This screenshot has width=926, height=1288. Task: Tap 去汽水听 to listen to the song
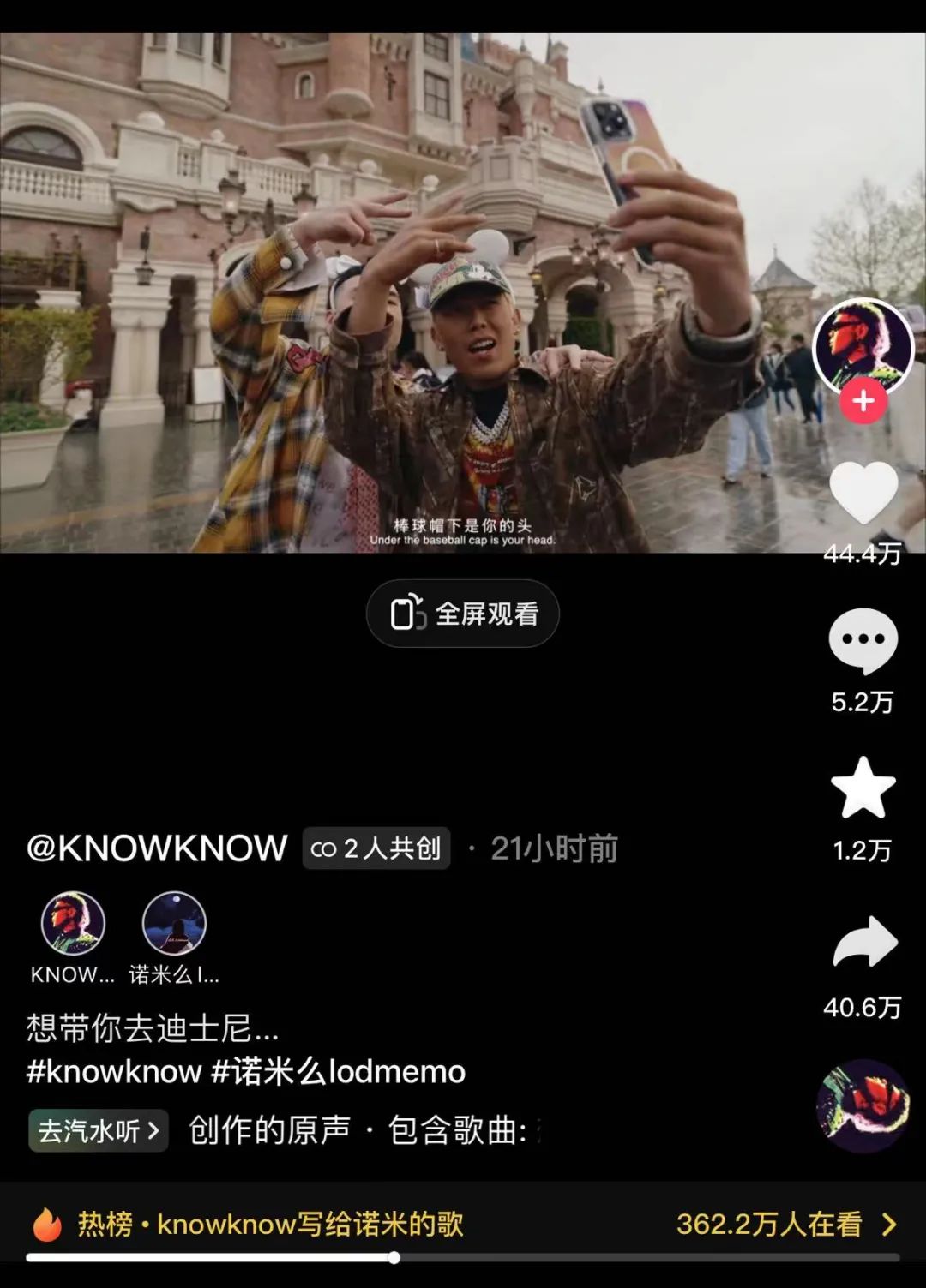point(98,1131)
